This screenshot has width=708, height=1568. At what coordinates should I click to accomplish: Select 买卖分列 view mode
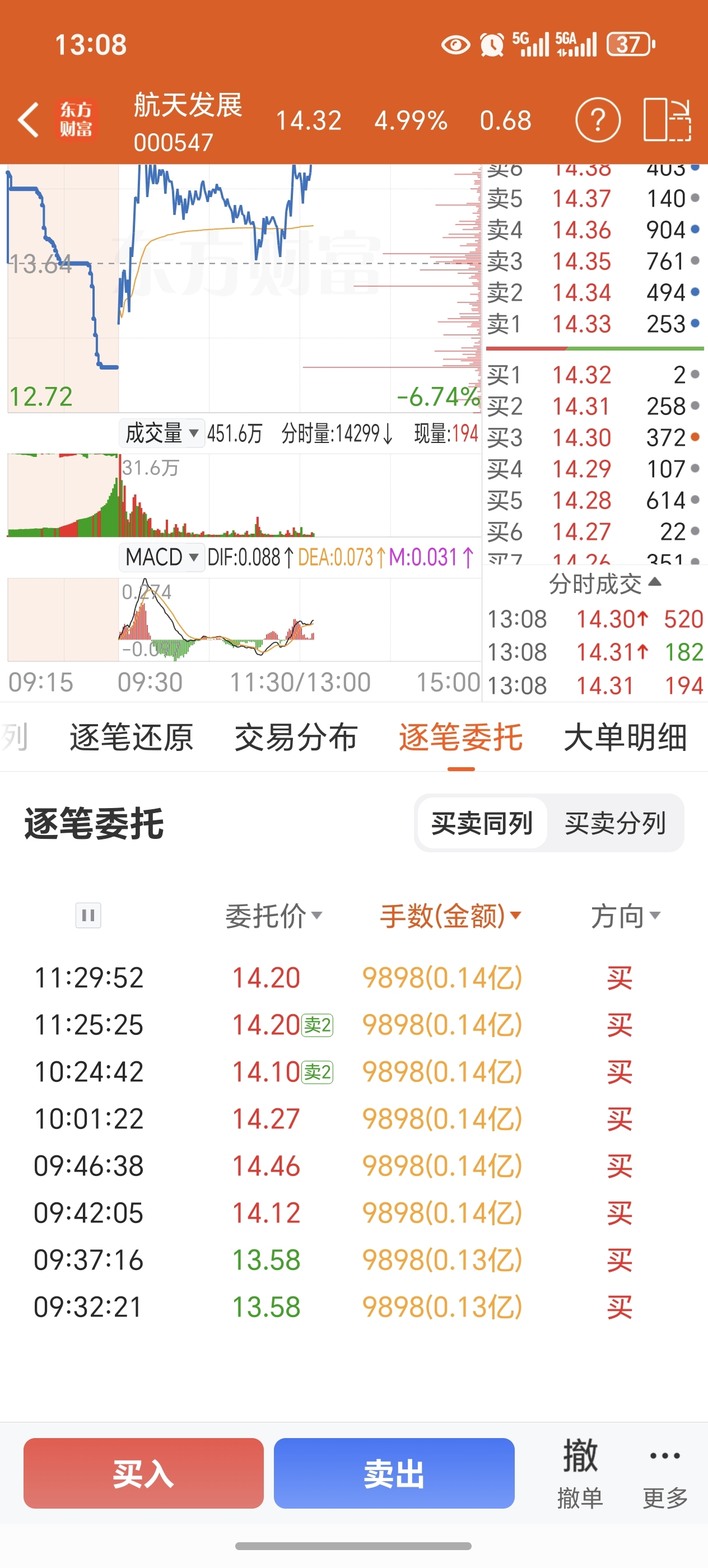615,823
